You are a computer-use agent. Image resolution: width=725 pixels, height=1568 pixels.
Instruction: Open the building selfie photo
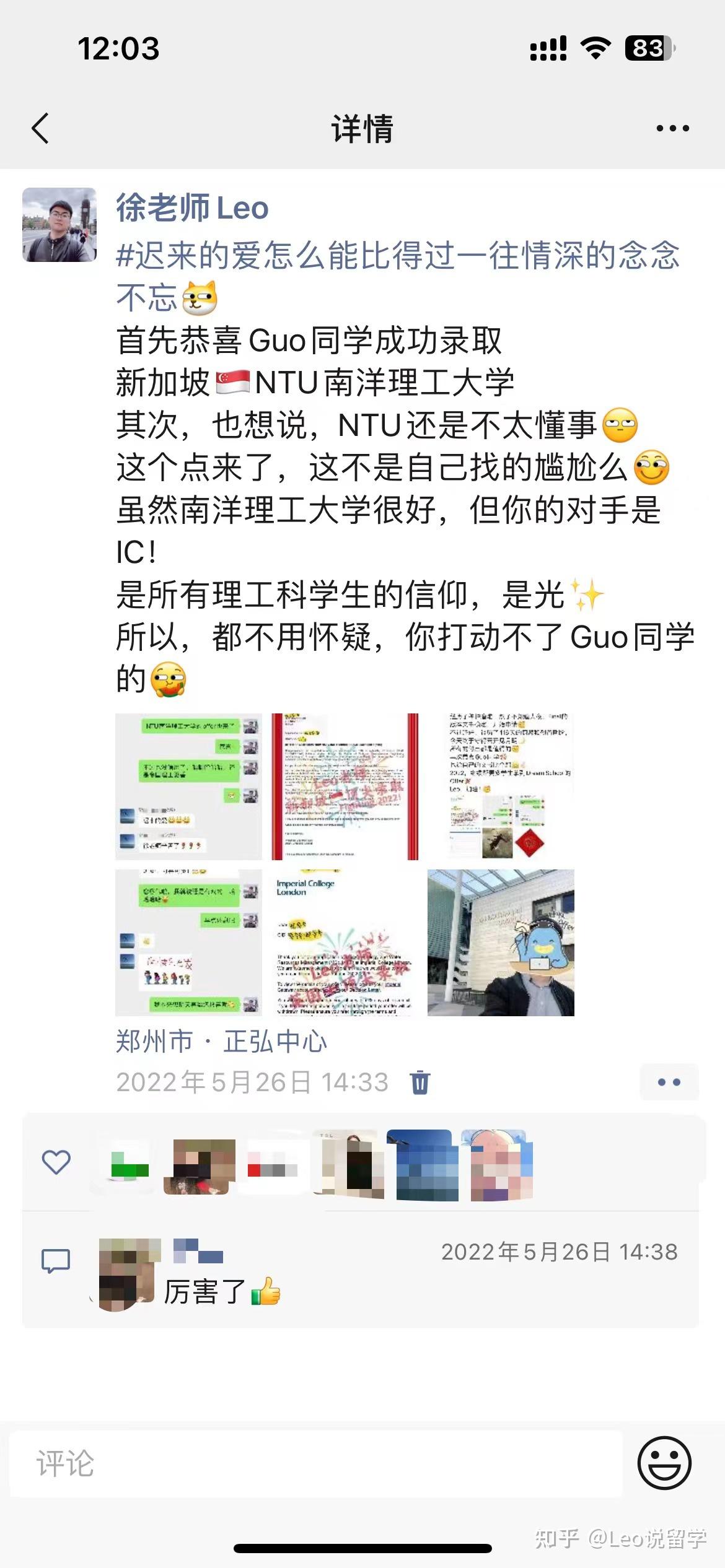501,943
